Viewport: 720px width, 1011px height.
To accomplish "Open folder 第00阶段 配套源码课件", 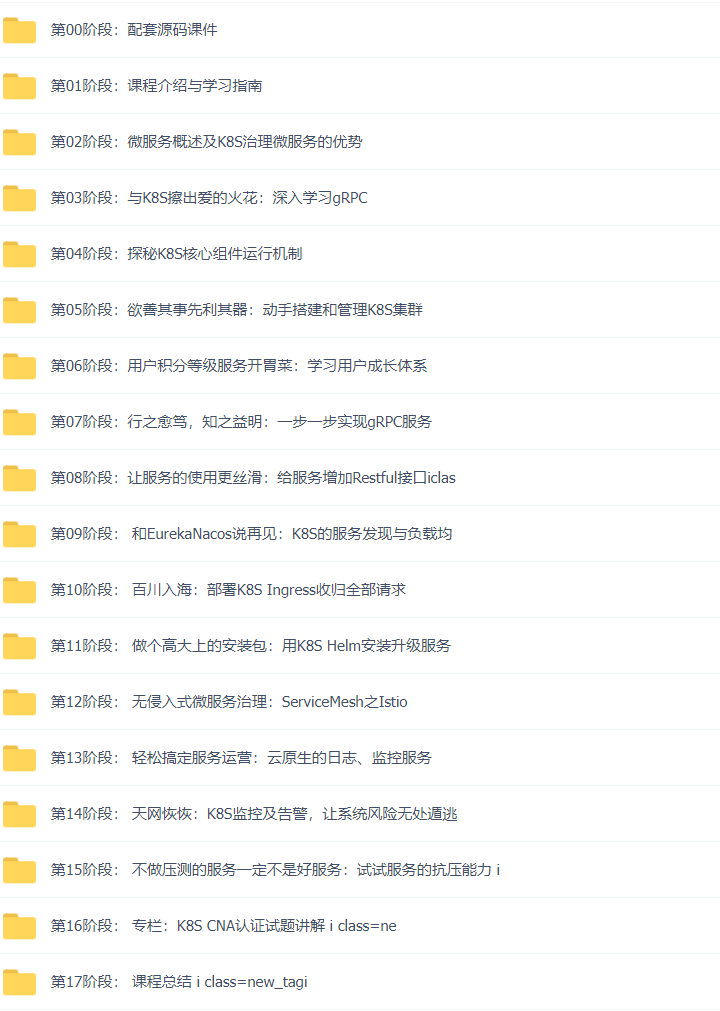I will pos(134,30).
